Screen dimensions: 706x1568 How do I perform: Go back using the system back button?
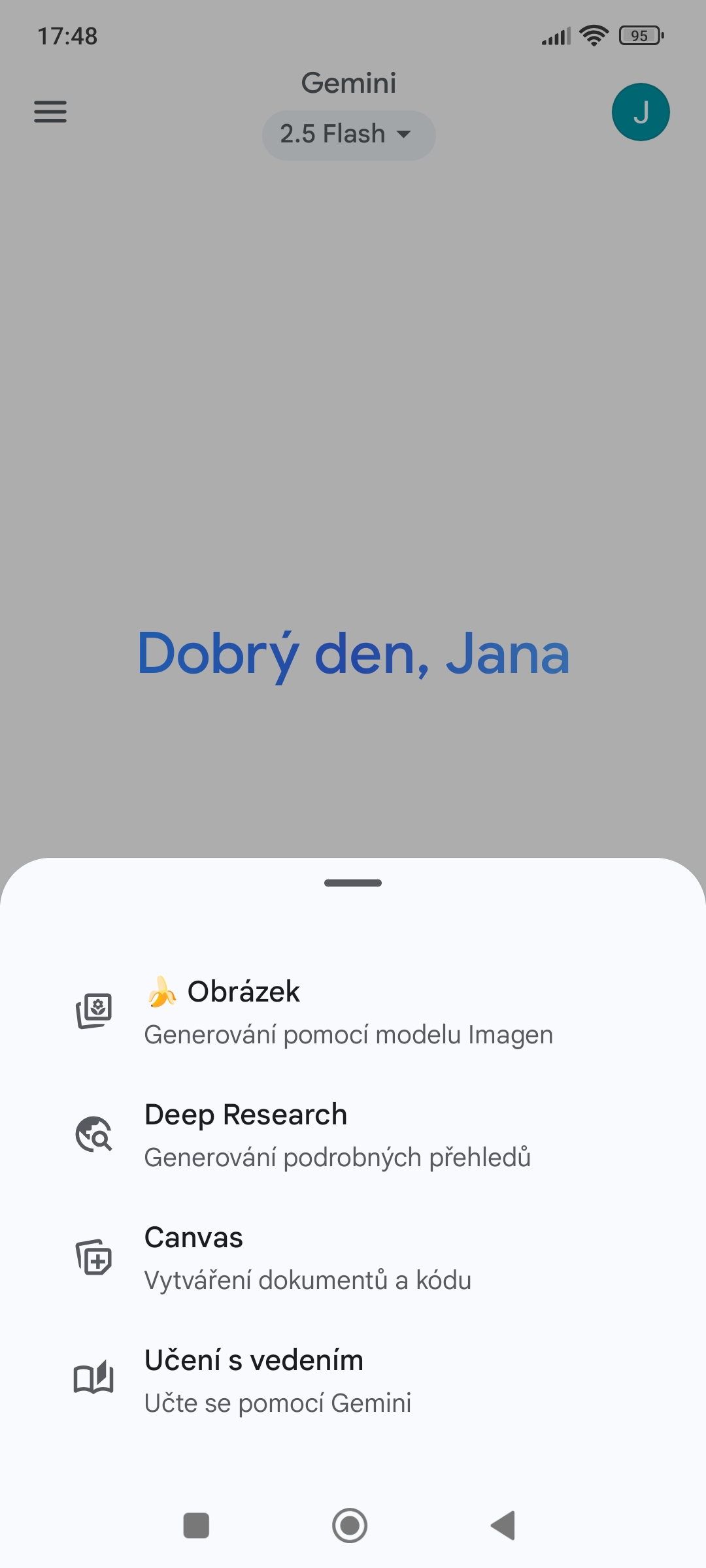[503, 1526]
